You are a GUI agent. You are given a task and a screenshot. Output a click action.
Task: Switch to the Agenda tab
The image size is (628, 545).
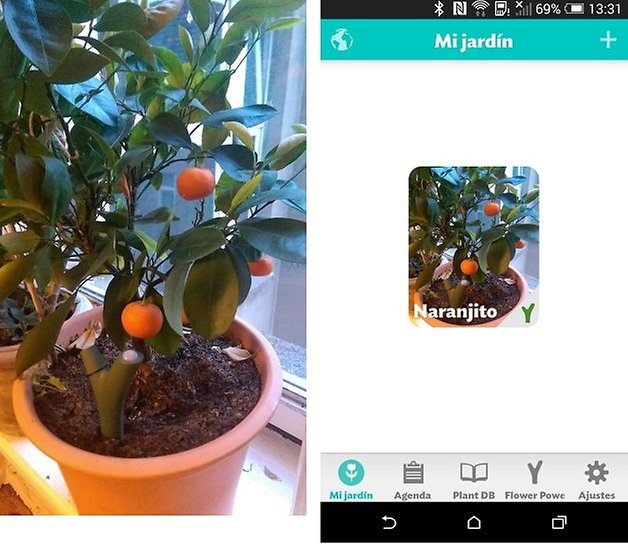412,480
